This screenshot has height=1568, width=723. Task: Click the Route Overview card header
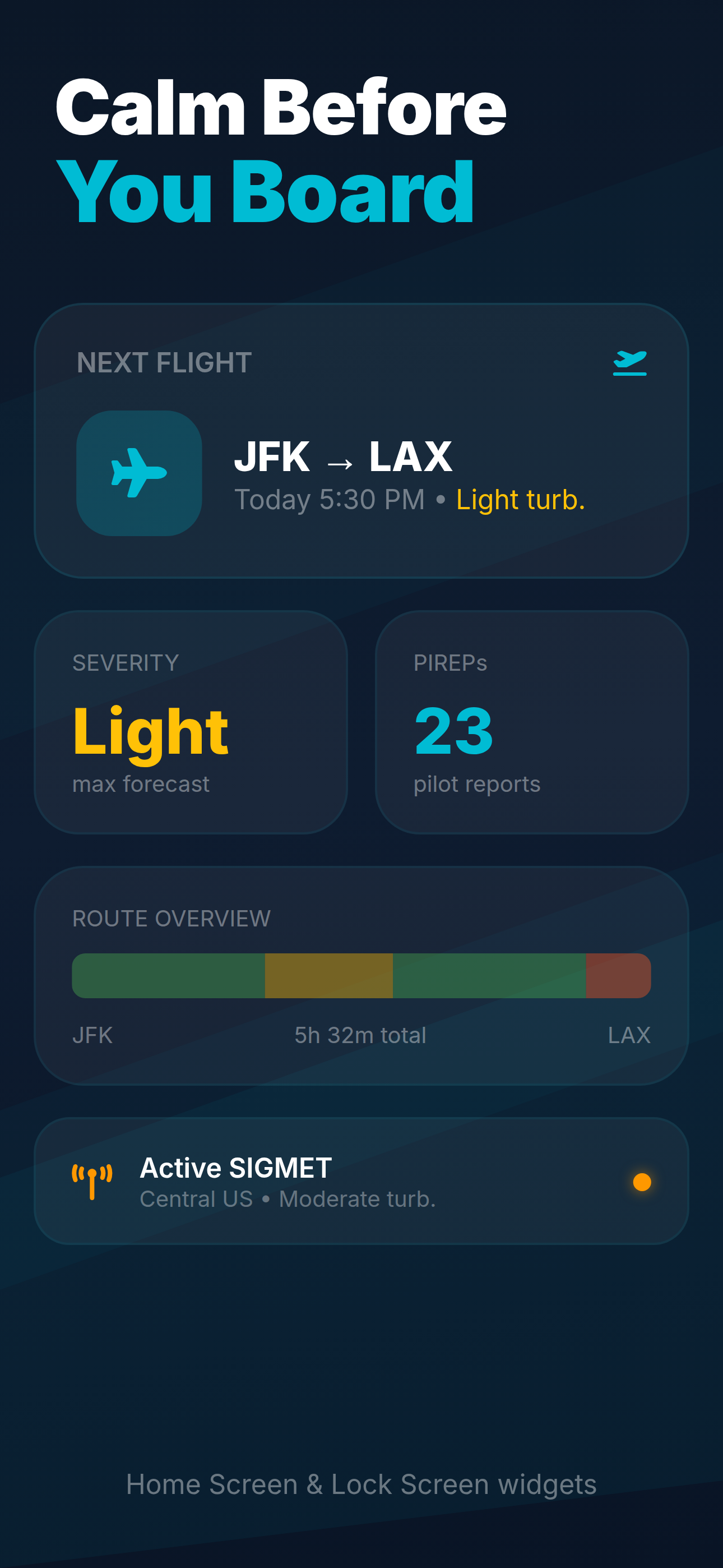170,919
